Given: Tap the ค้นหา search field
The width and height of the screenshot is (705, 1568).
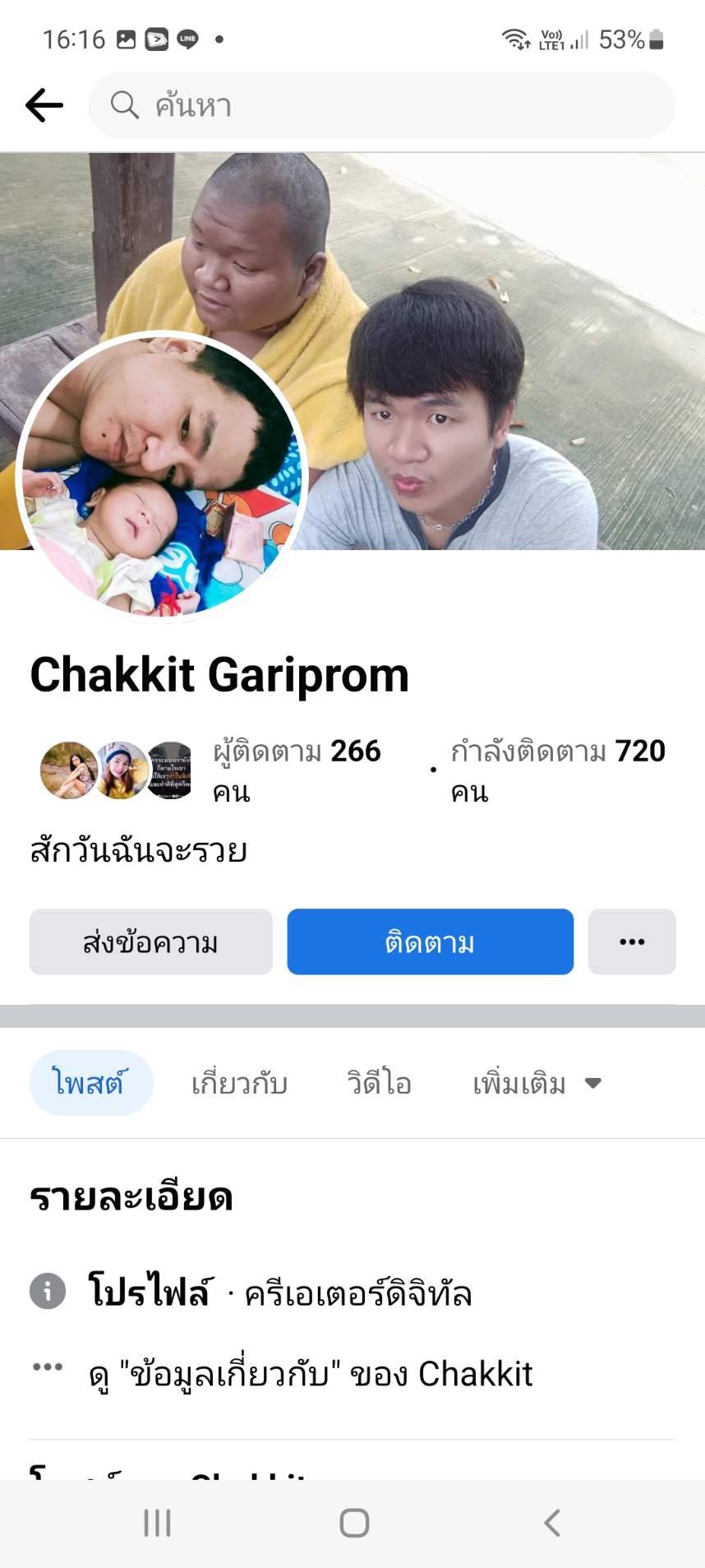Looking at the screenshot, I should (x=381, y=105).
